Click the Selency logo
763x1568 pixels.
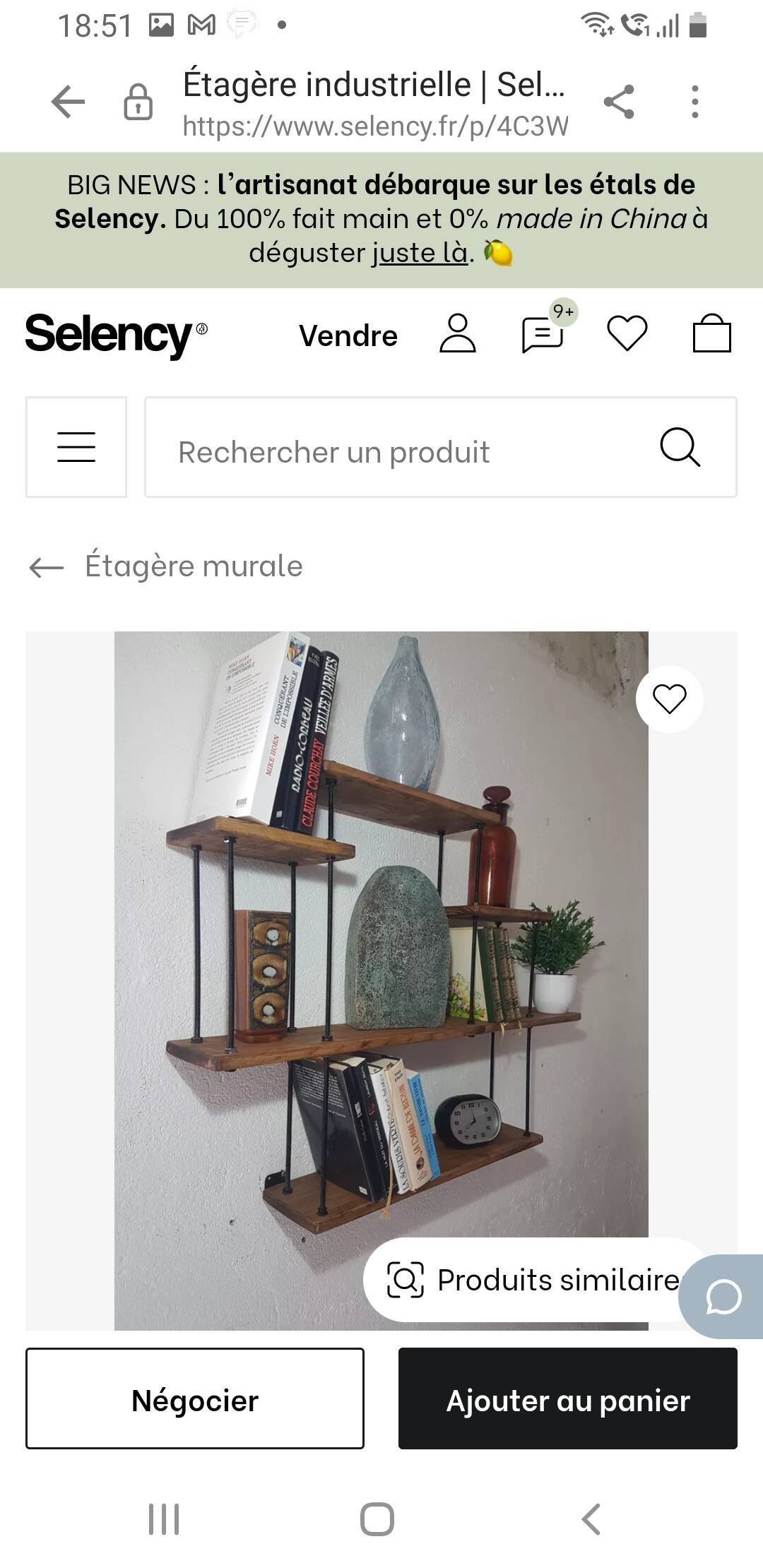click(x=115, y=335)
